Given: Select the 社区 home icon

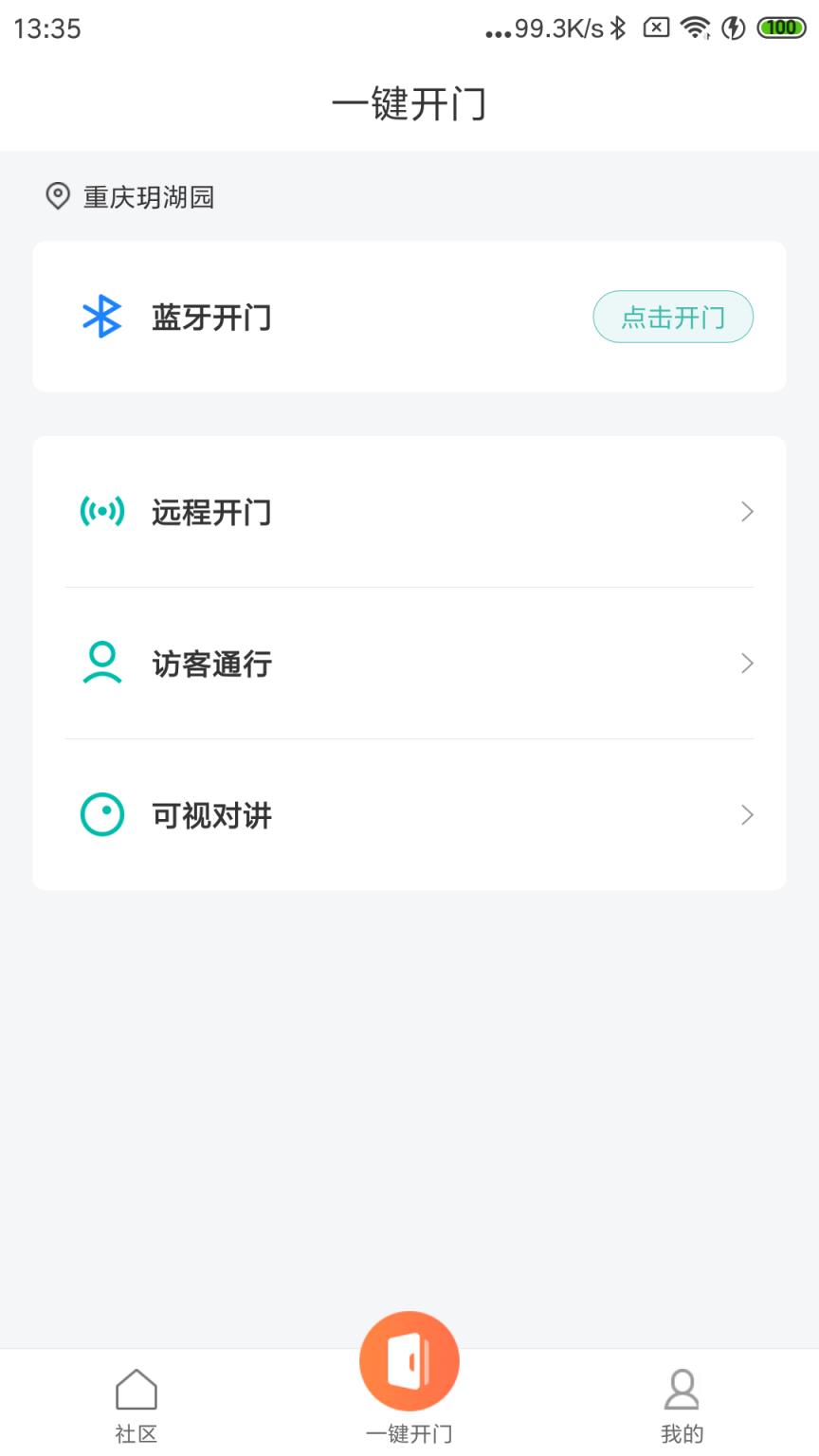Looking at the screenshot, I should [136, 1390].
